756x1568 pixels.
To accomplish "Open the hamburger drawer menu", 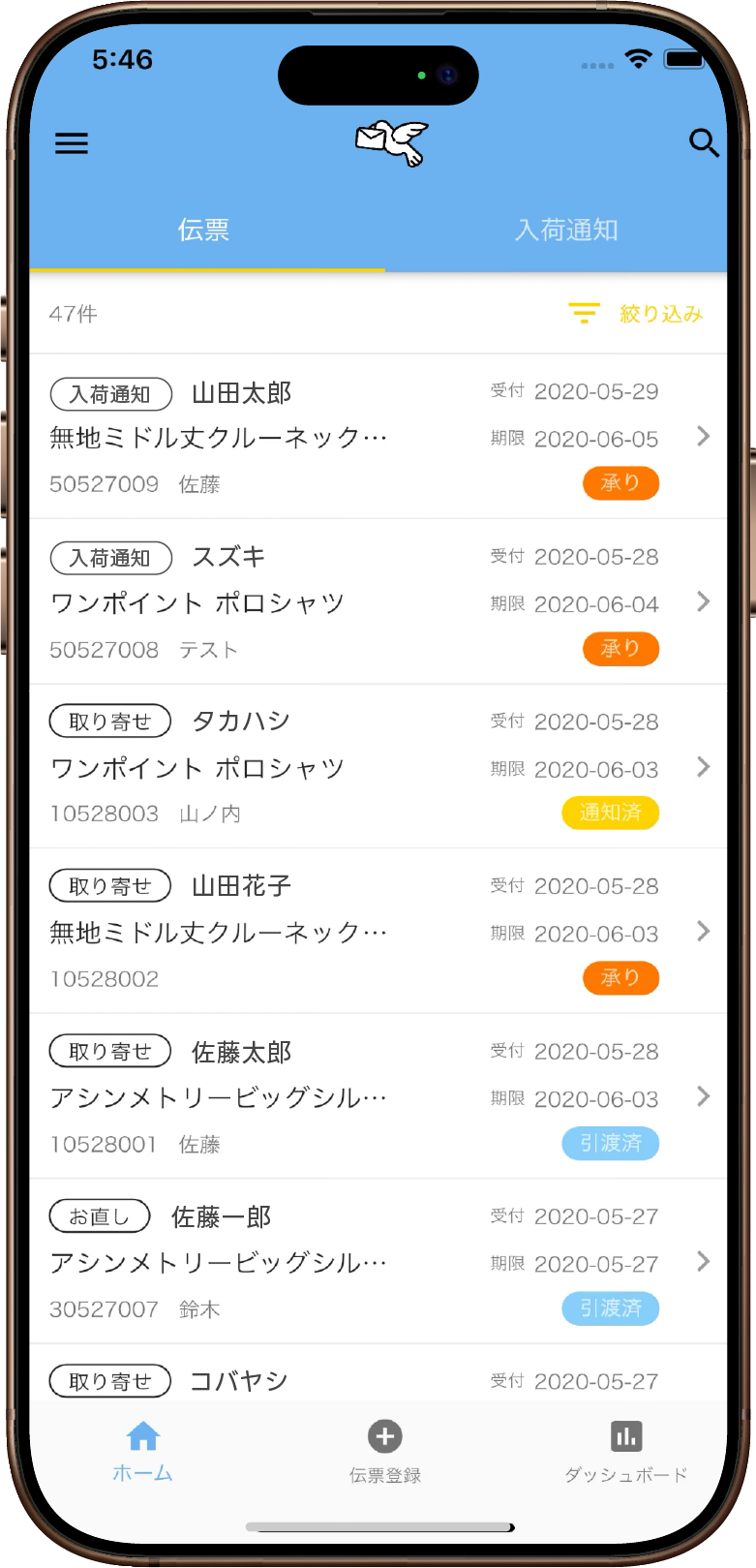I will (72, 143).
